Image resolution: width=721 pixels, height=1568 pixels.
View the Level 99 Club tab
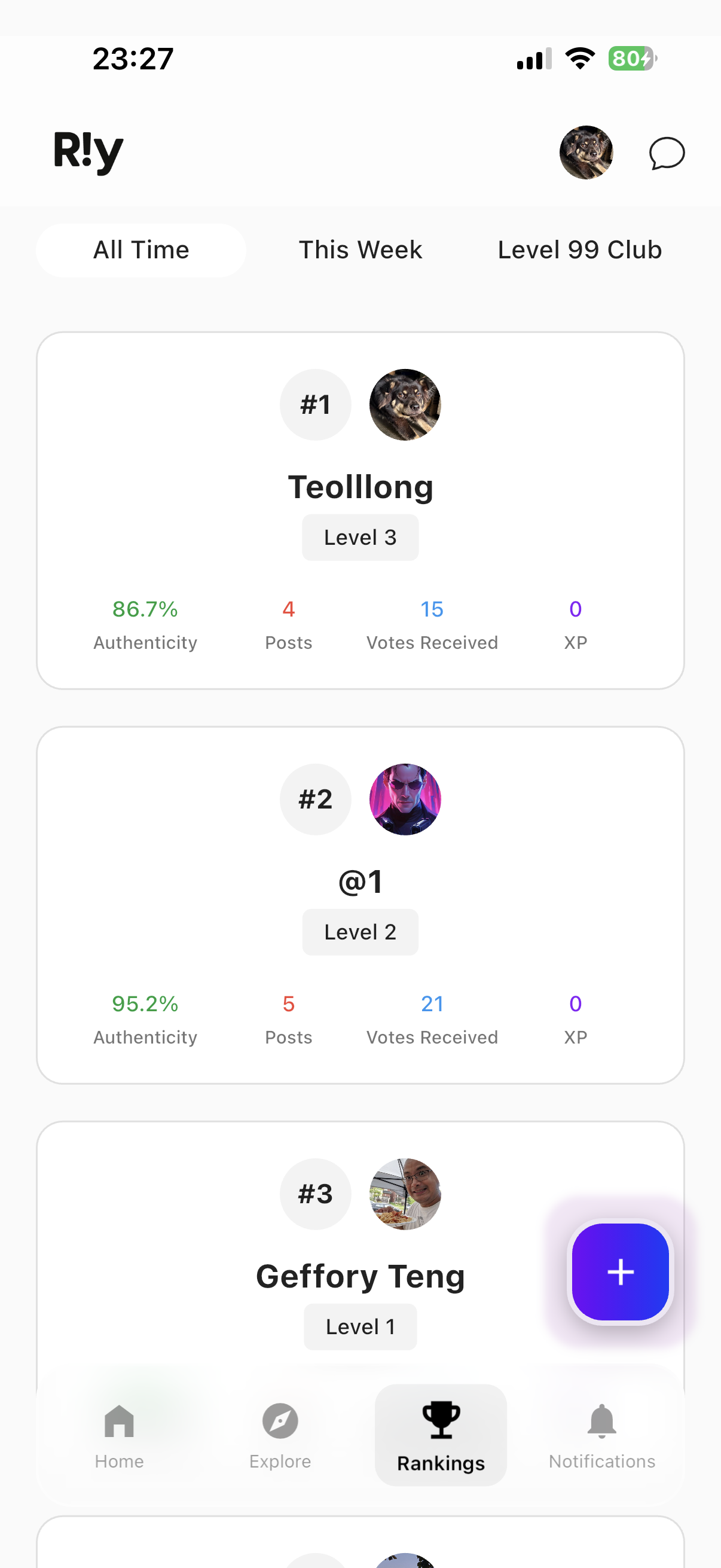(579, 250)
